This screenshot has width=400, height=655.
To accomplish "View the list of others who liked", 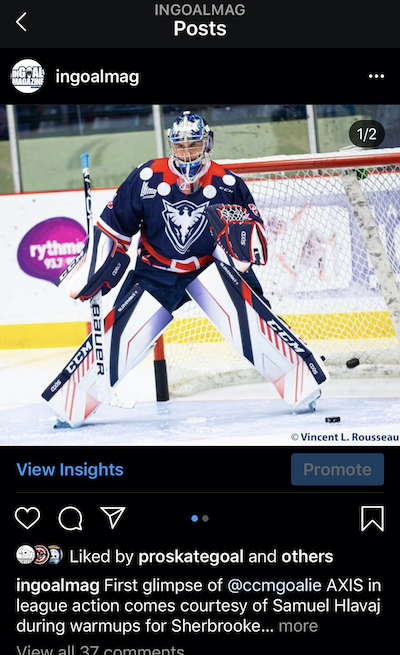I will coord(307,556).
